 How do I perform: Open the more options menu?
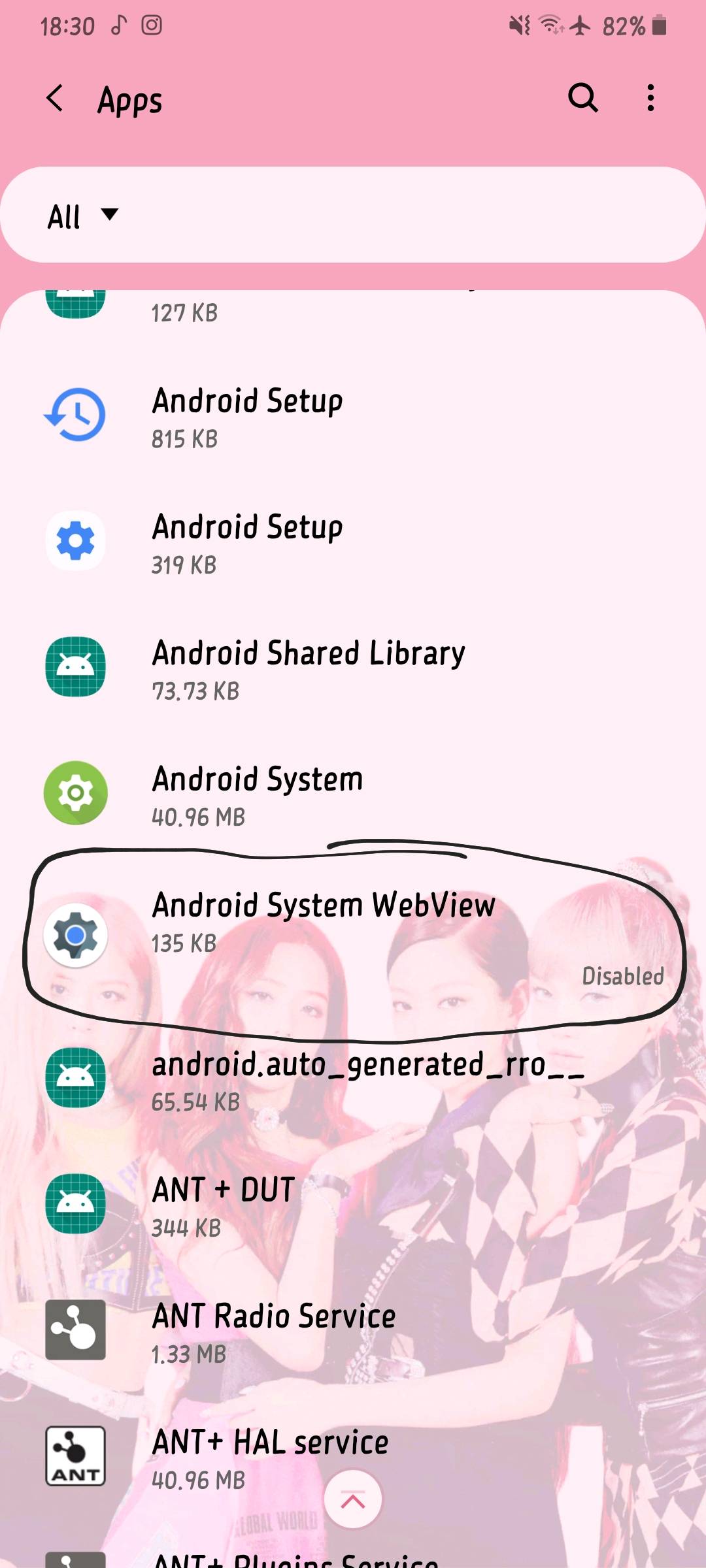650,99
